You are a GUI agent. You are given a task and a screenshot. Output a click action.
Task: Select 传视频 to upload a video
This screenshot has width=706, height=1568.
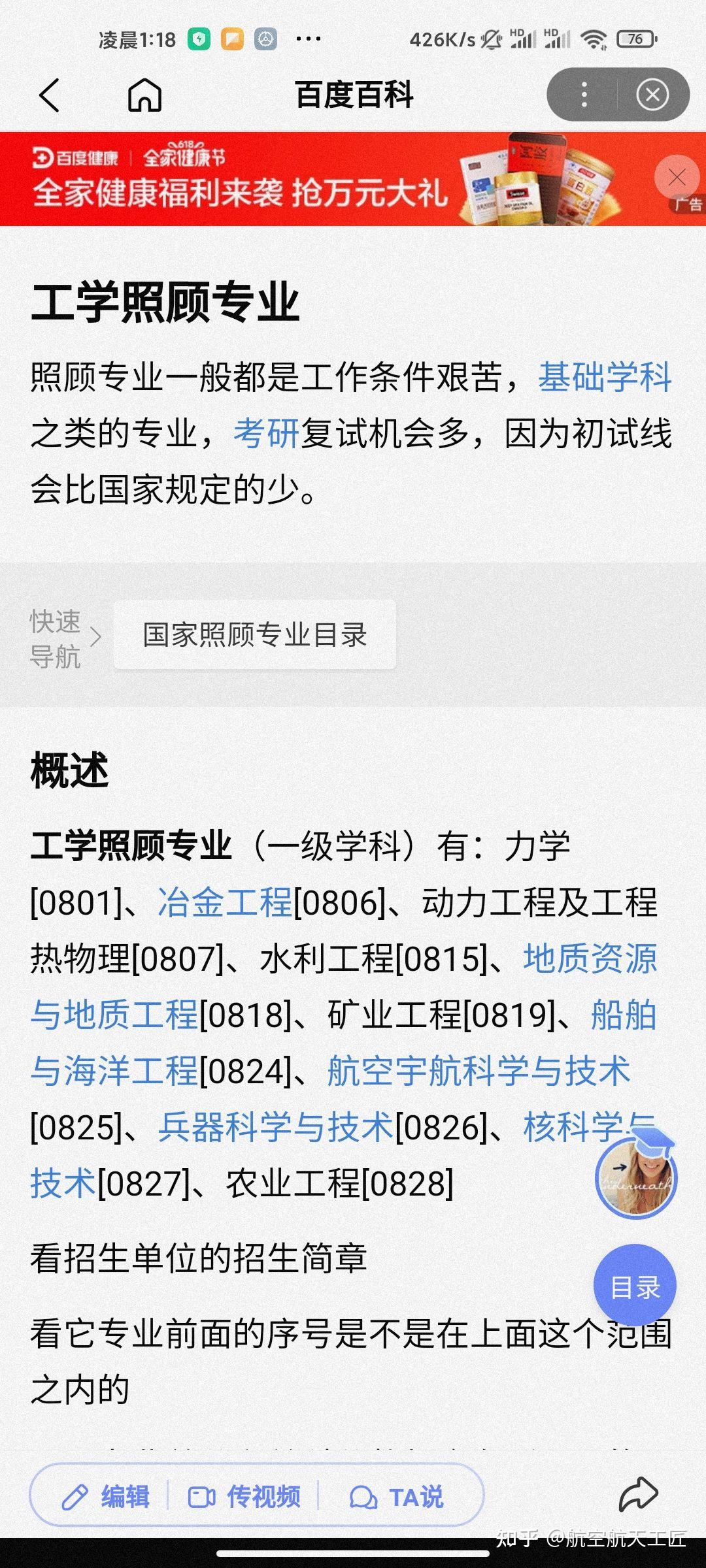click(x=244, y=1496)
